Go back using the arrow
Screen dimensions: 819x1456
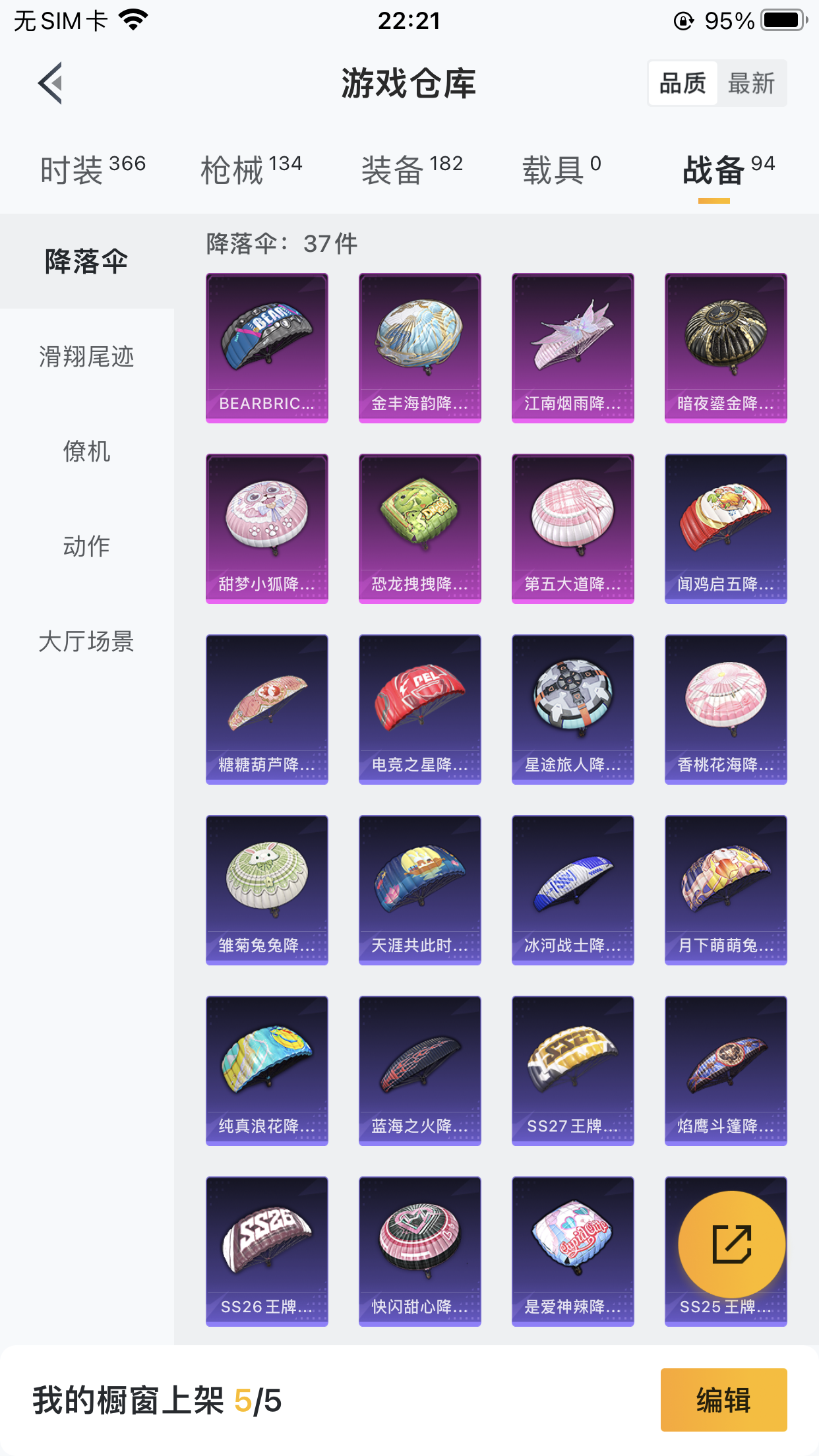tap(51, 83)
